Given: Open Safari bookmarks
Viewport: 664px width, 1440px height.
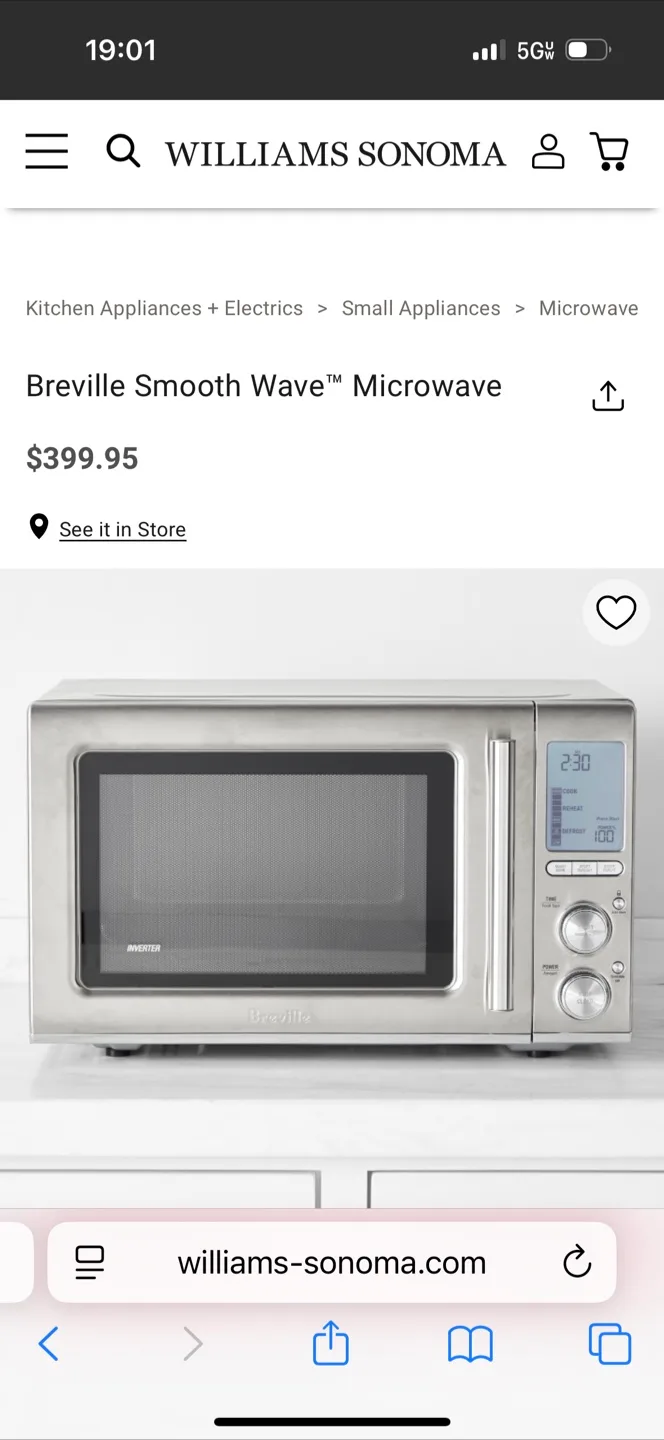Looking at the screenshot, I should 470,1344.
